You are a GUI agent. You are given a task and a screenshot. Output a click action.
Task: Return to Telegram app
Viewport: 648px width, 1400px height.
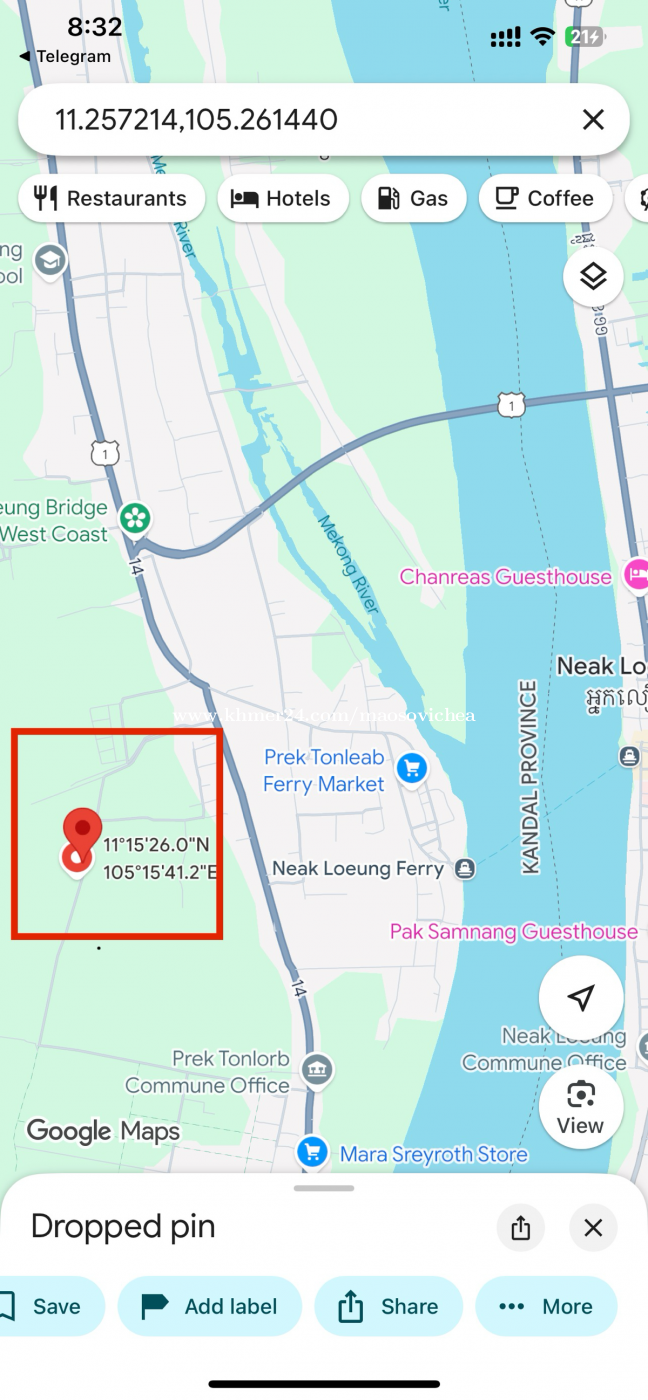(x=64, y=56)
